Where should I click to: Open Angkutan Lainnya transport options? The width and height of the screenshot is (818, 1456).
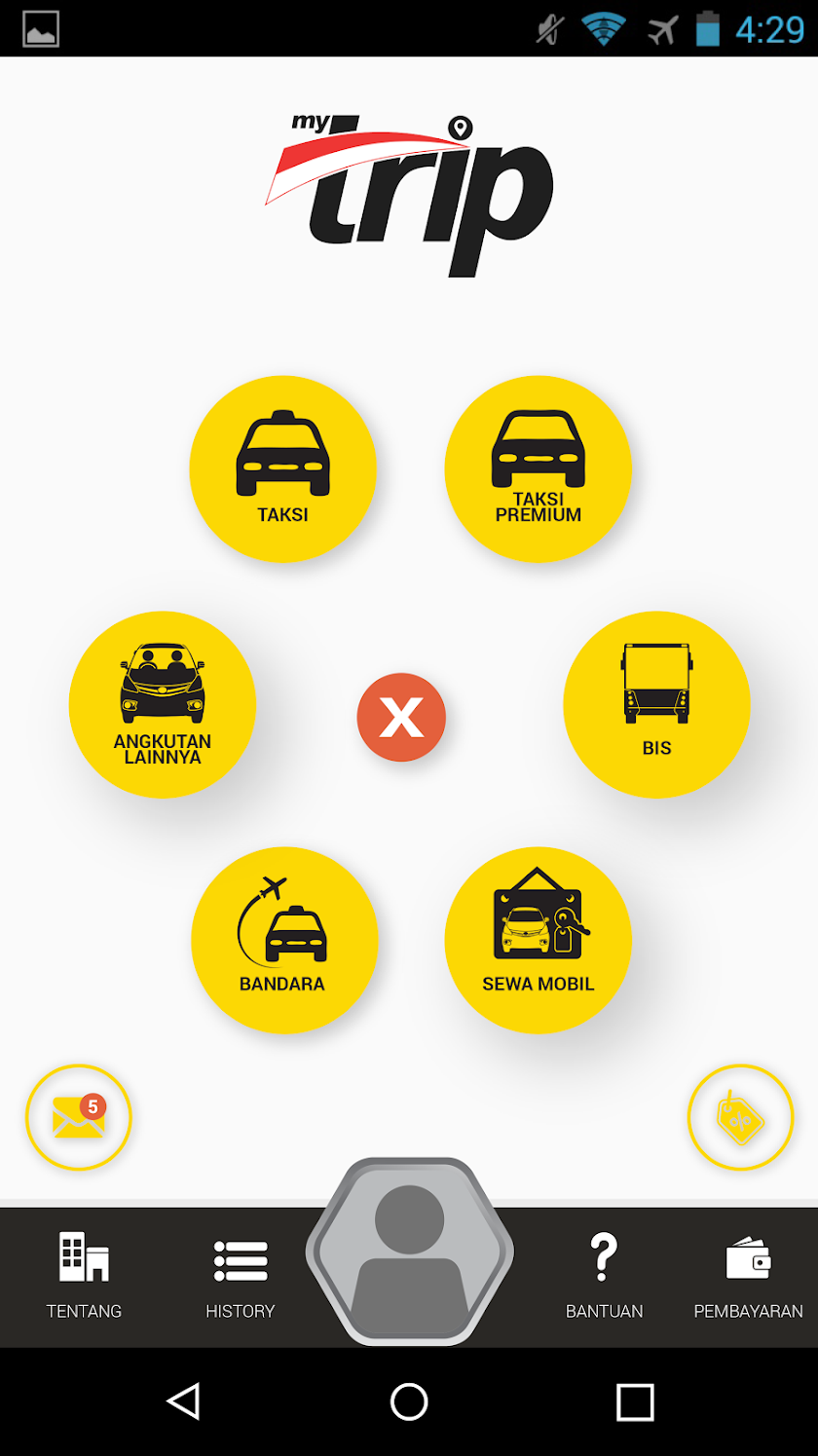tap(163, 704)
